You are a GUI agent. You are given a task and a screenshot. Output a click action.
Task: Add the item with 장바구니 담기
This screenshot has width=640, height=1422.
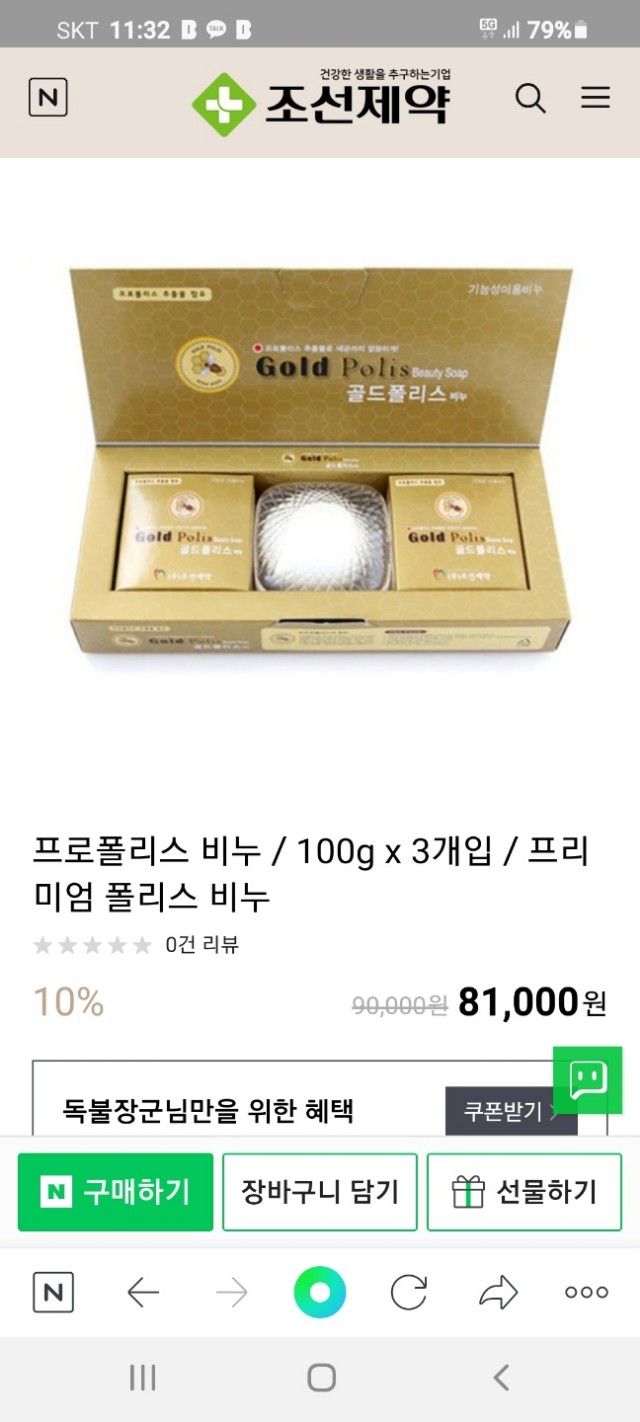[x=320, y=1192]
